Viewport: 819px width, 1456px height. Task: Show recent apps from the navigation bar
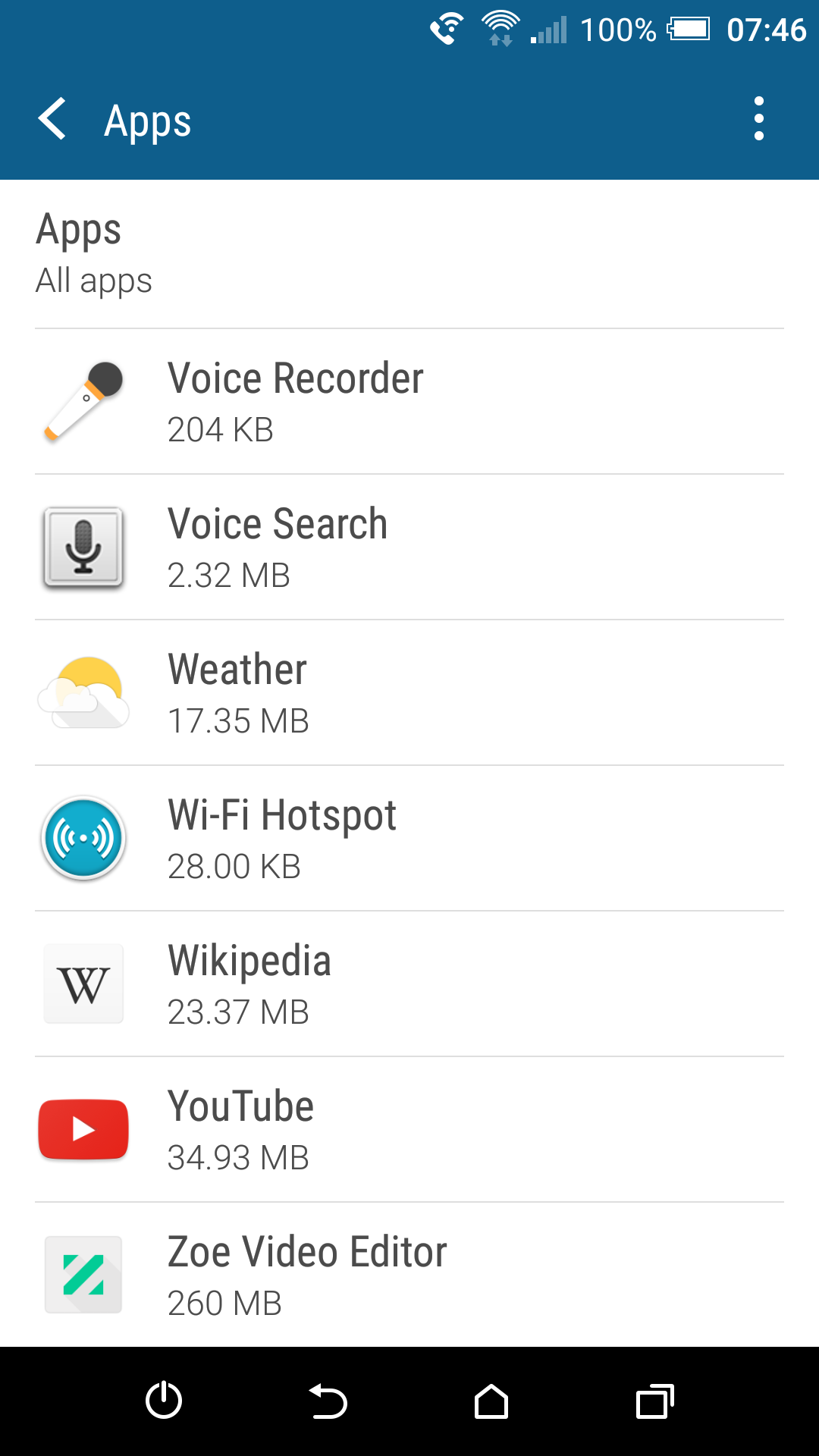(655, 1401)
